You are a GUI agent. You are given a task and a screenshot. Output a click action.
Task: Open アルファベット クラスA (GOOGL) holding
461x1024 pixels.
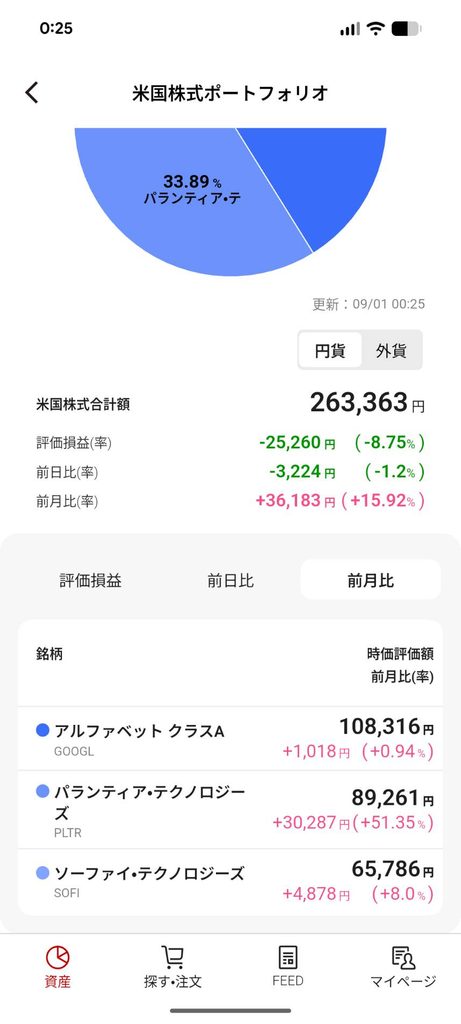[230, 739]
